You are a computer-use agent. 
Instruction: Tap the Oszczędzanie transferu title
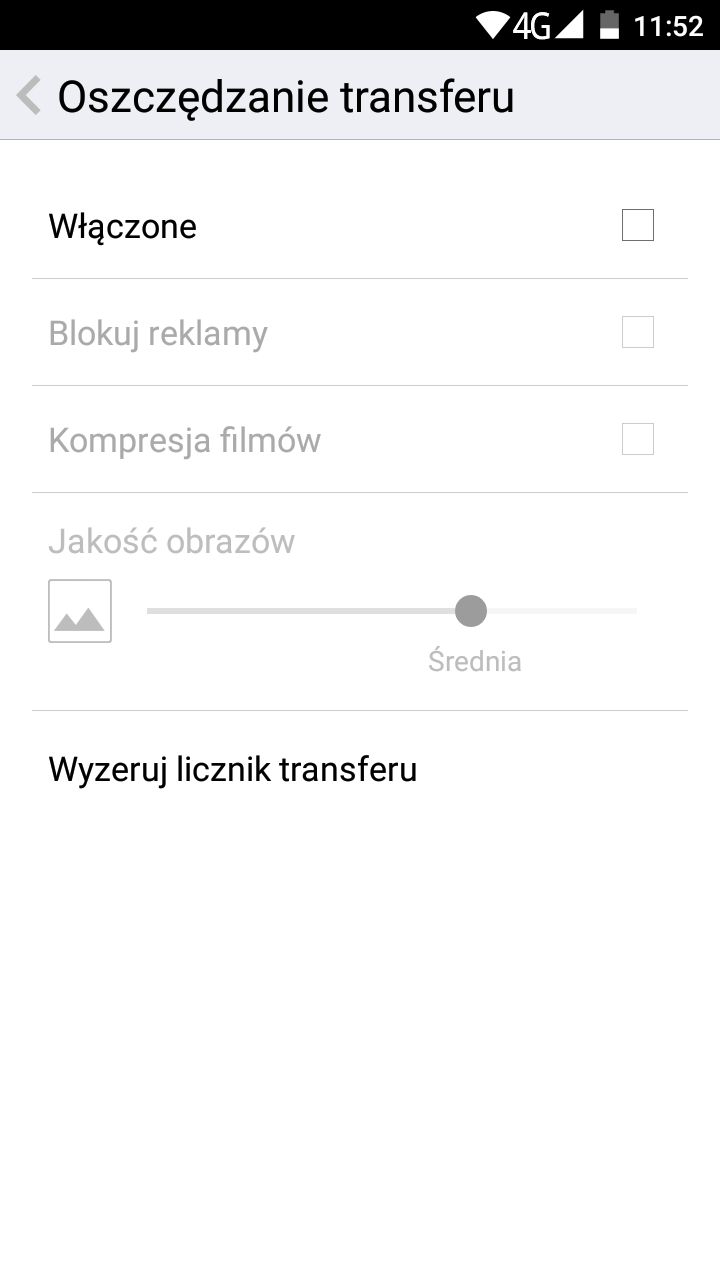click(285, 95)
